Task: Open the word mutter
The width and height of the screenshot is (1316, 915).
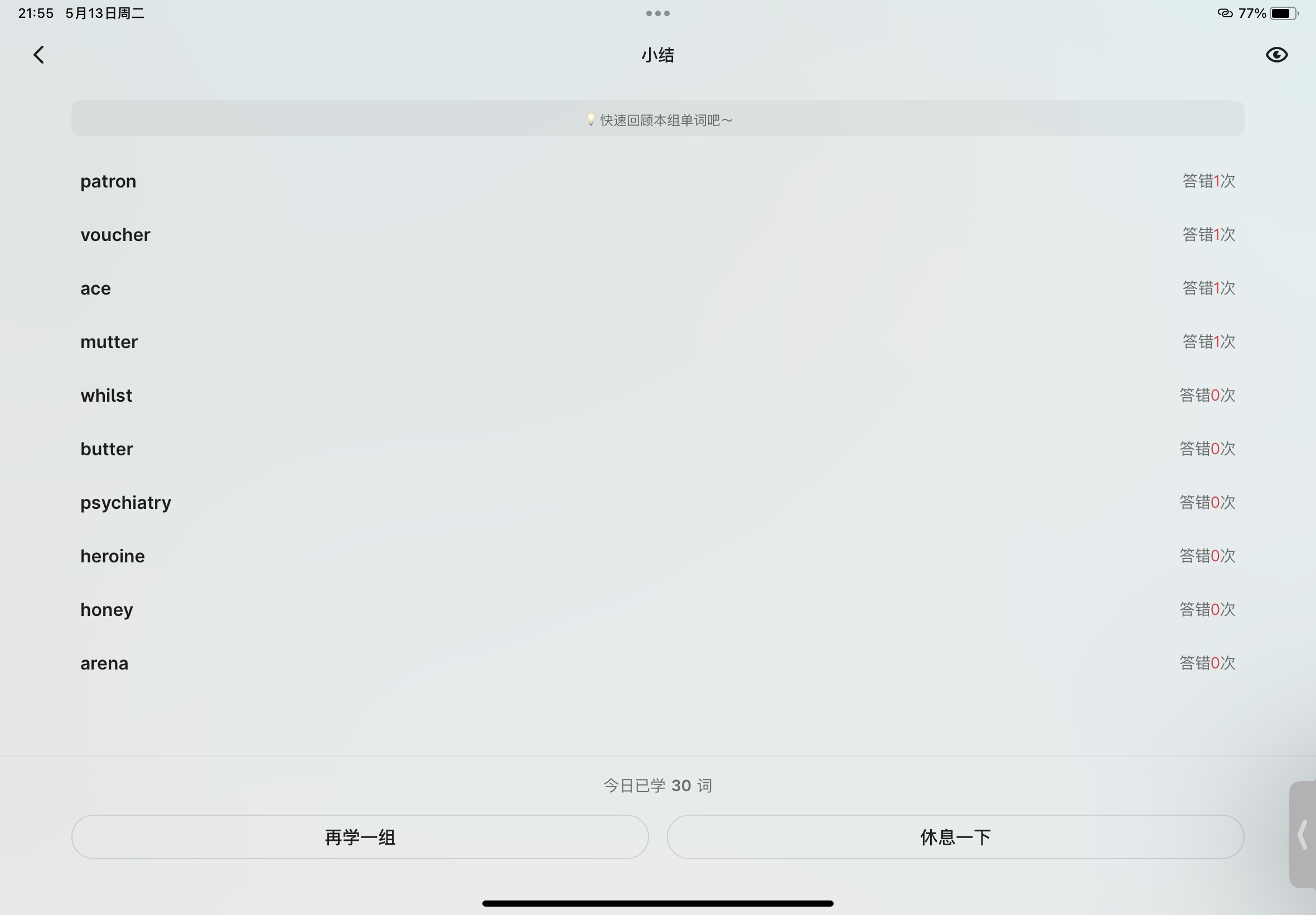Action: [x=109, y=342]
